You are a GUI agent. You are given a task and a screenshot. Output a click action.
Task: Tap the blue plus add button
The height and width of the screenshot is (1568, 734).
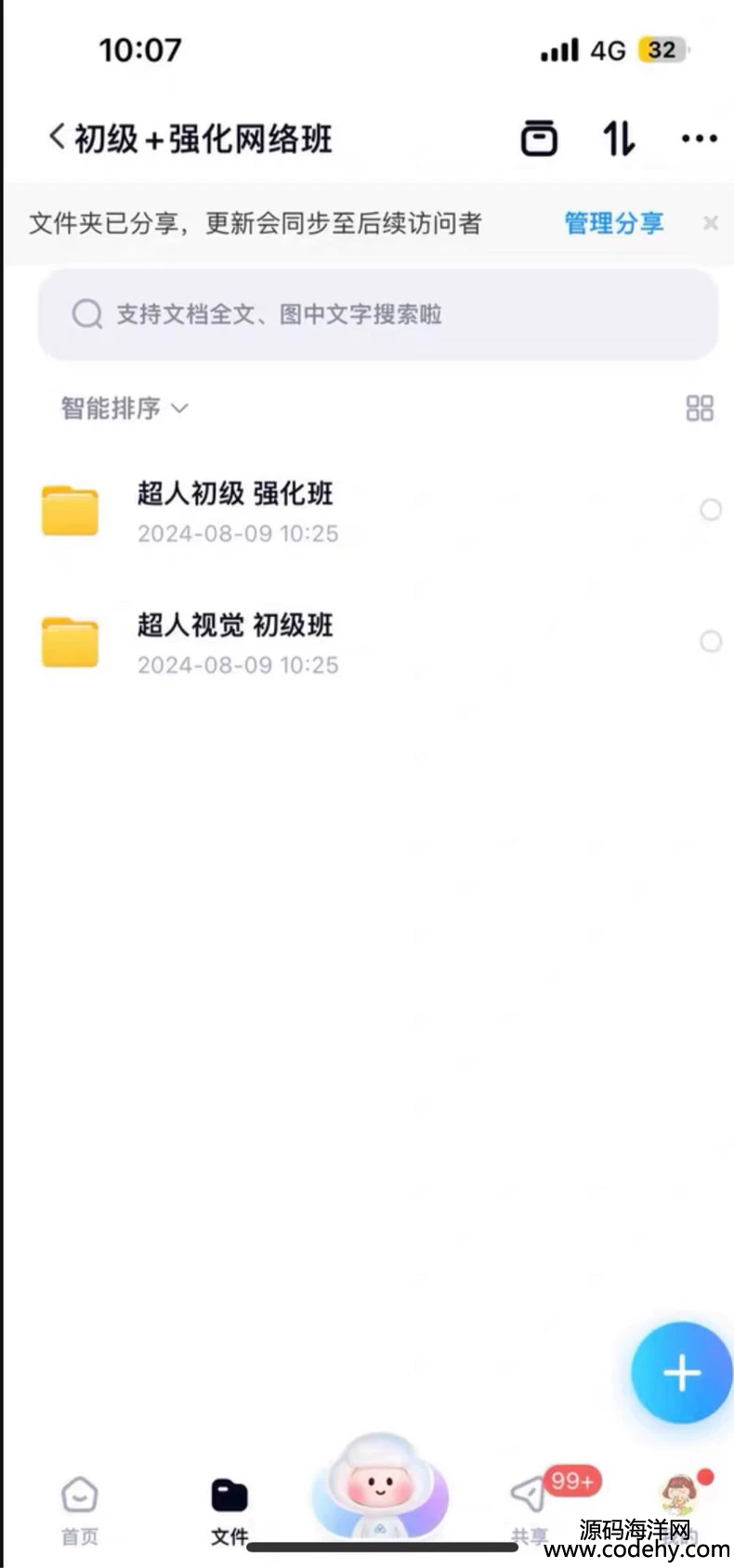681,1373
